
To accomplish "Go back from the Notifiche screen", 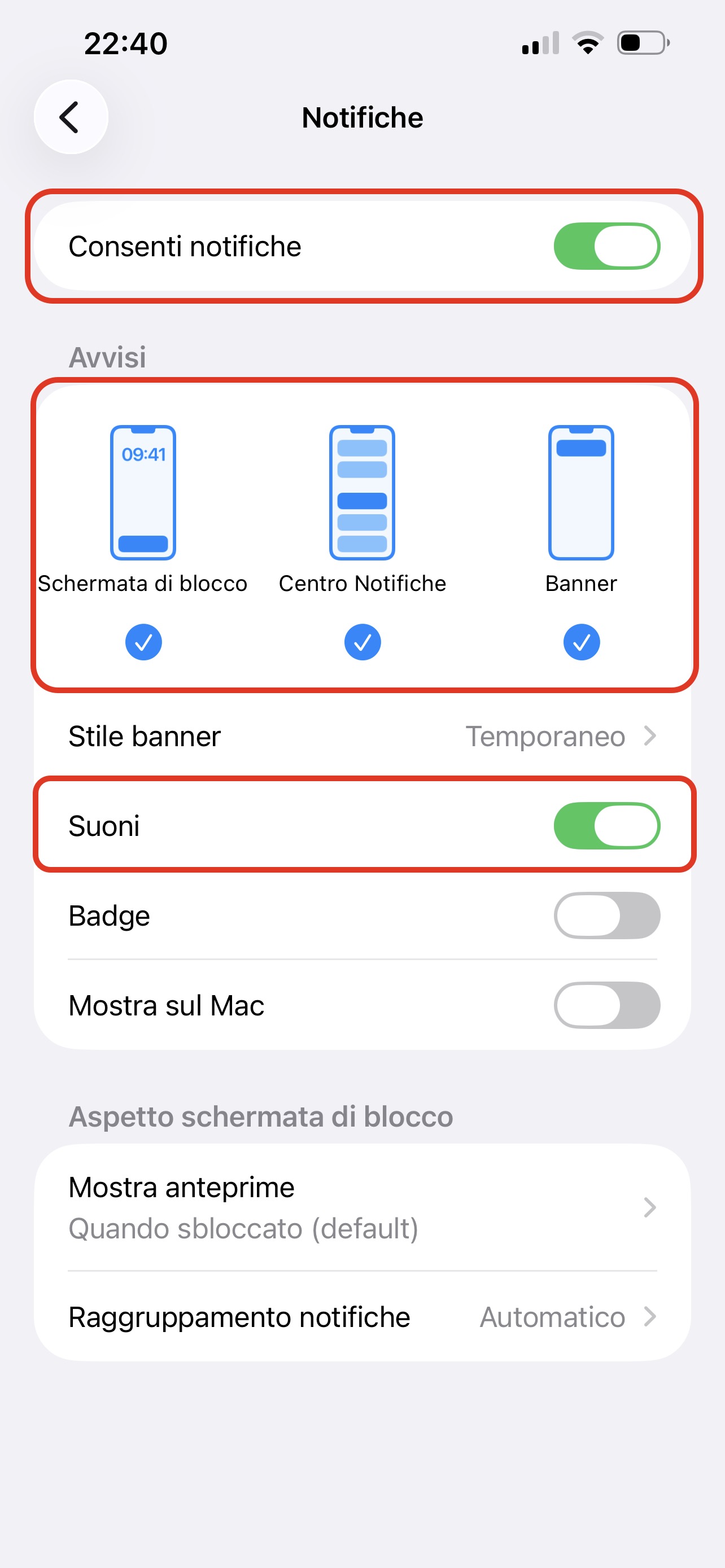I will (x=71, y=117).
